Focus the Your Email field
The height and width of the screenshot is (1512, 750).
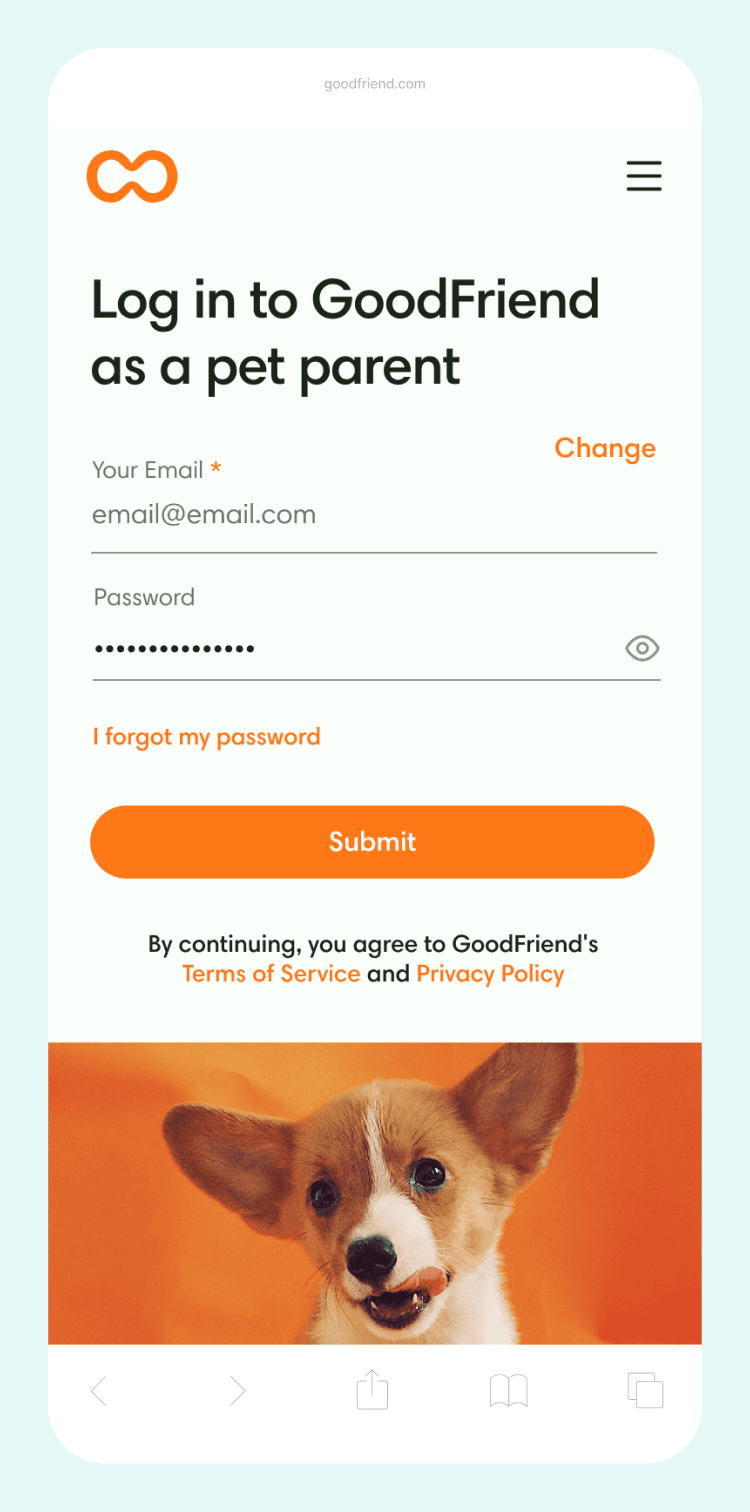[374, 515]
